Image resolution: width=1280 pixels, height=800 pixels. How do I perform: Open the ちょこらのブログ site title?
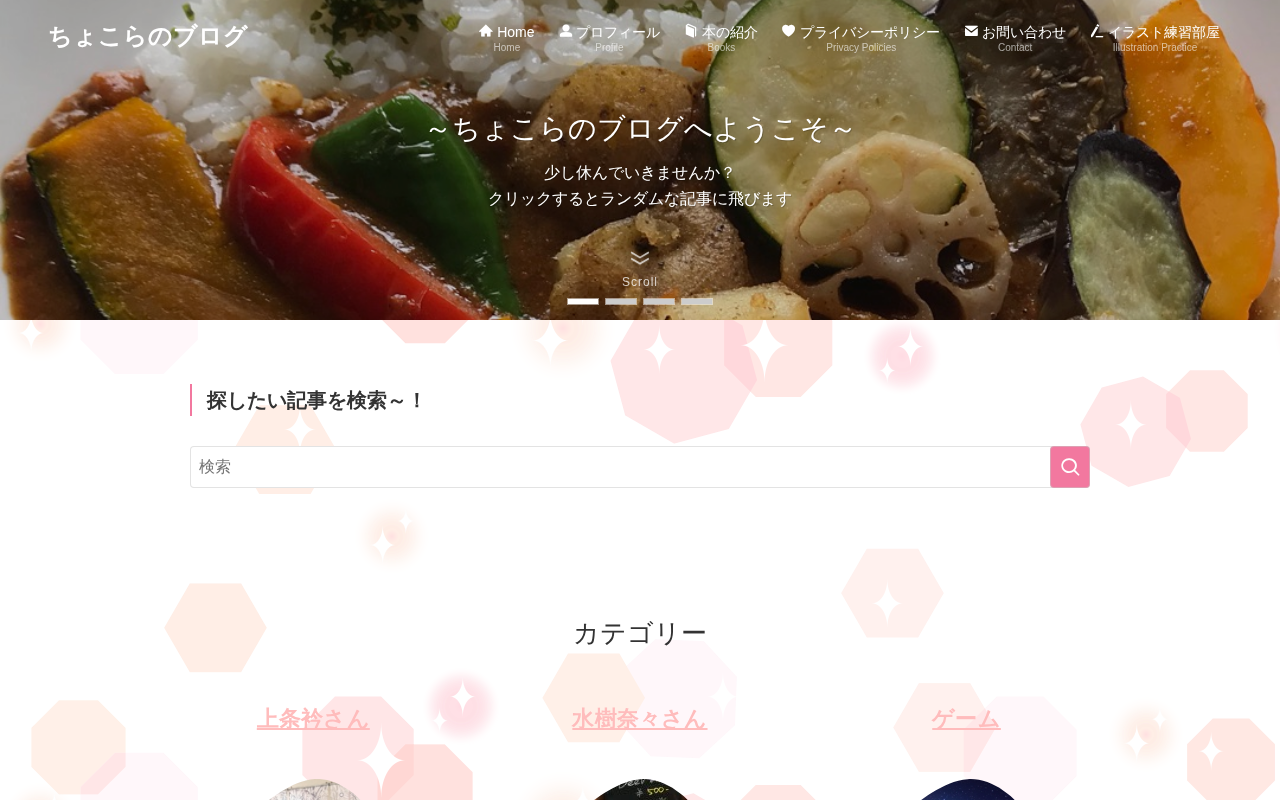(x=148, y=37)
